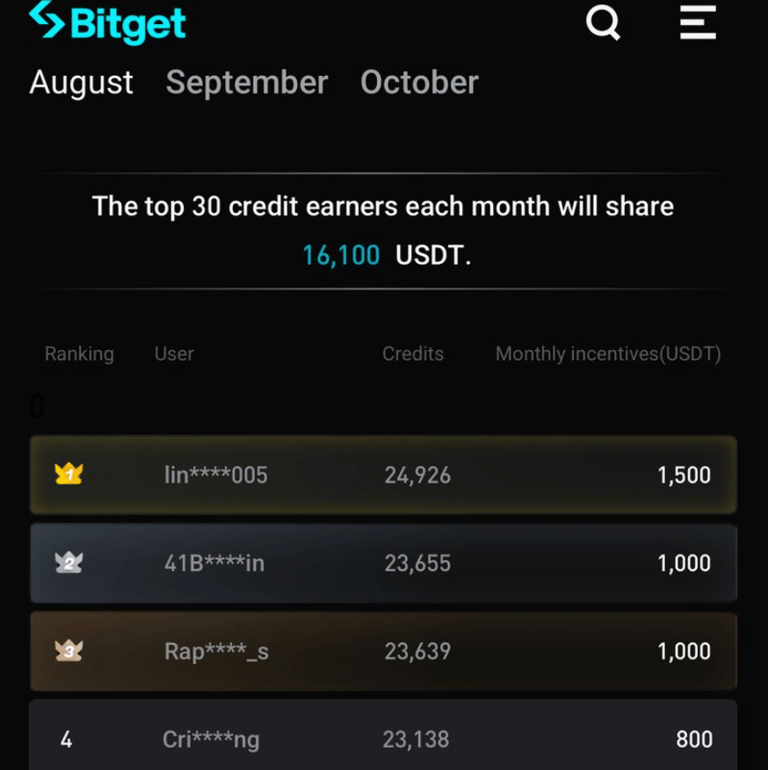The height and width of the screenshot is (770, 768).
Task: Open the search icon
Action: pyautogui.click(x=603, y=22)
